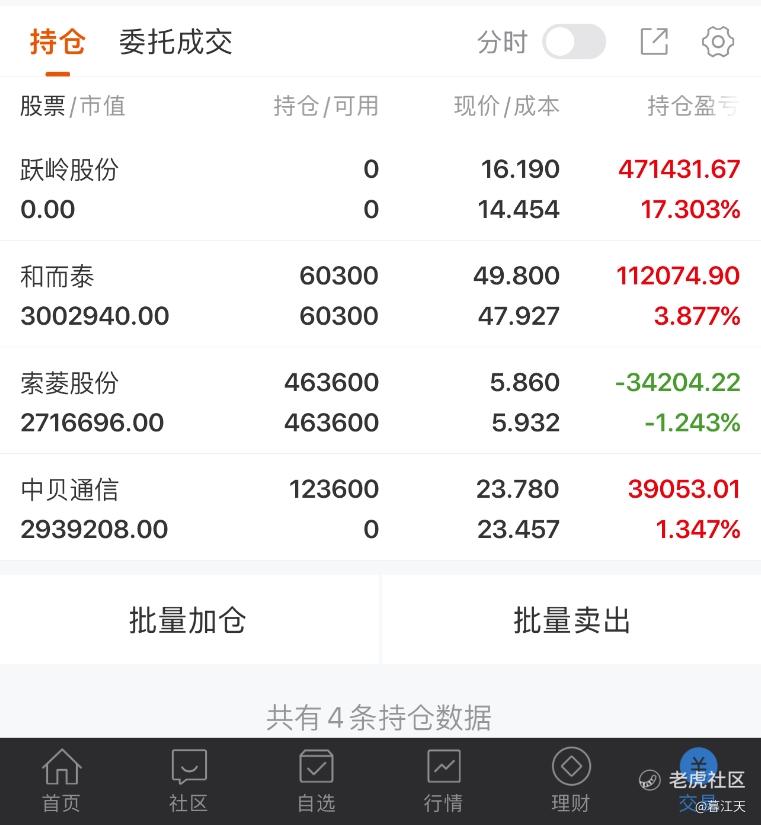Open the settings gear

click(718, 42)
